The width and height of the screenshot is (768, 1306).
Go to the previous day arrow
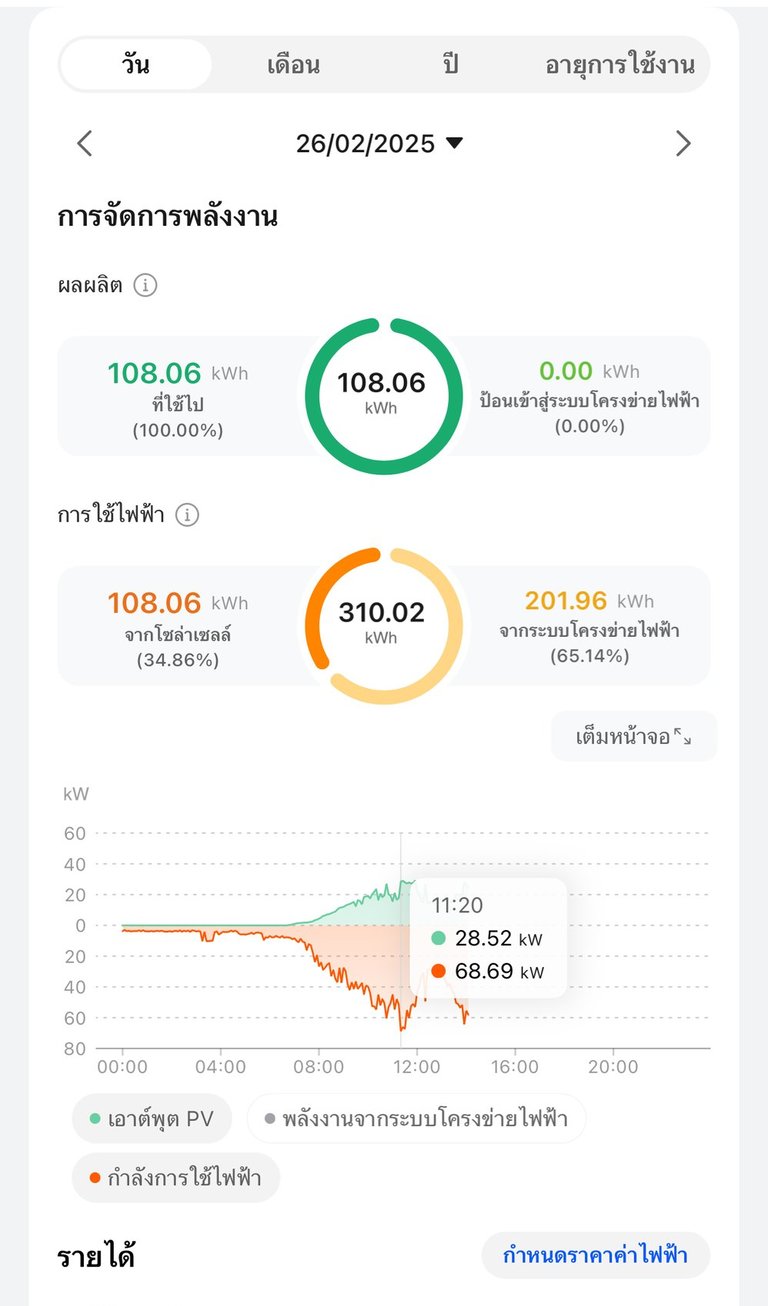(85, 144)
